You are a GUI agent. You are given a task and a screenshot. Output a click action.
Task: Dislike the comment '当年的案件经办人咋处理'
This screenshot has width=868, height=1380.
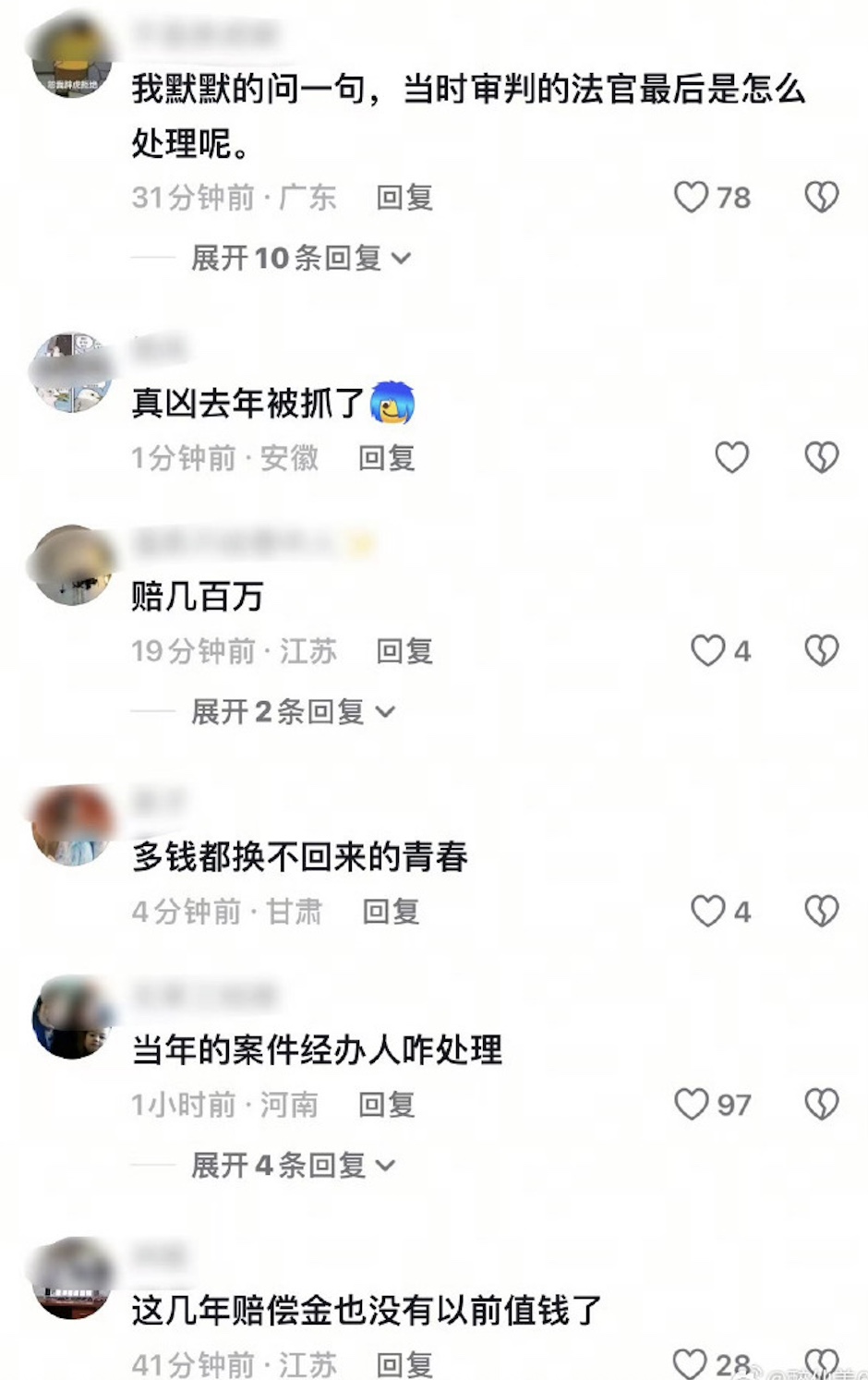821,1104
